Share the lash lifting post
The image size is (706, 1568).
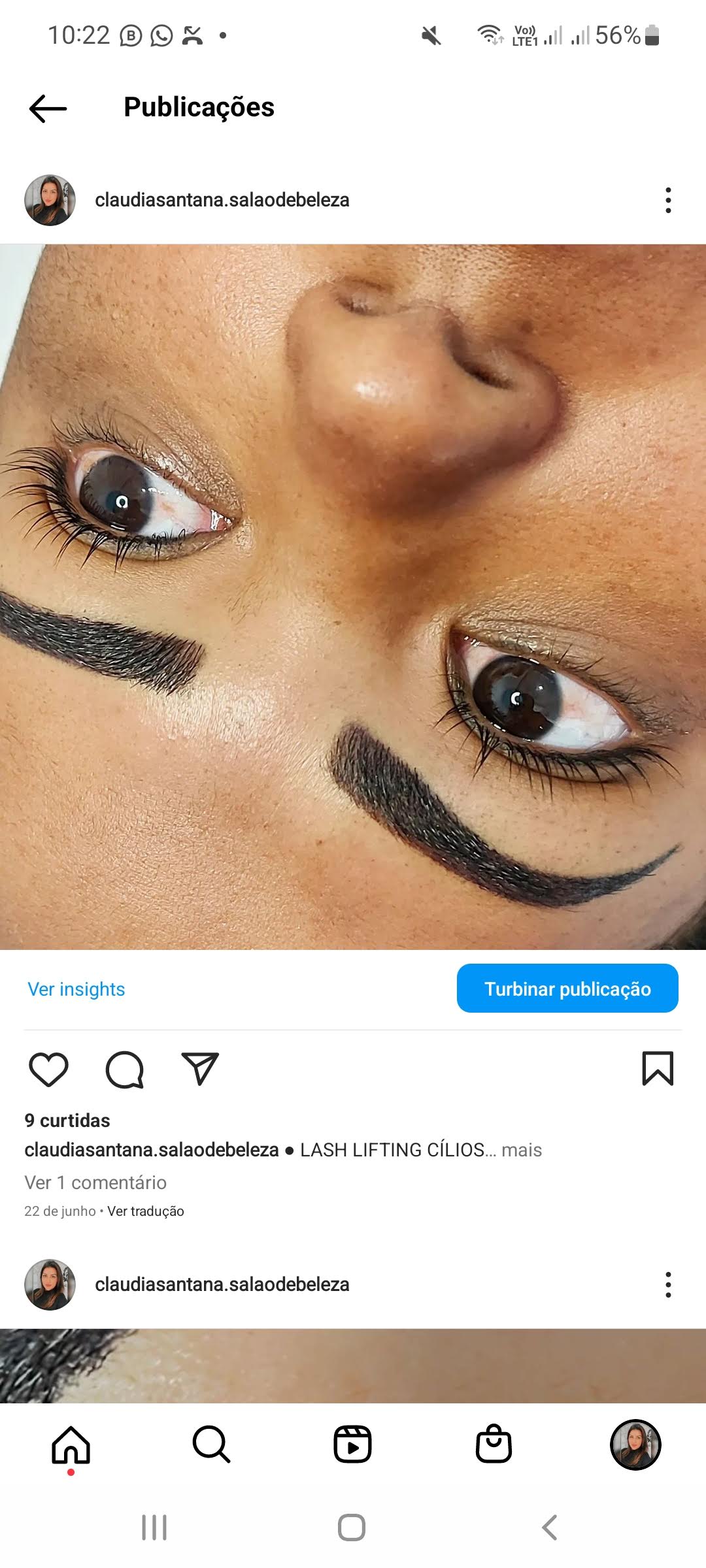pyautogui.click(x=199, y=1070)
